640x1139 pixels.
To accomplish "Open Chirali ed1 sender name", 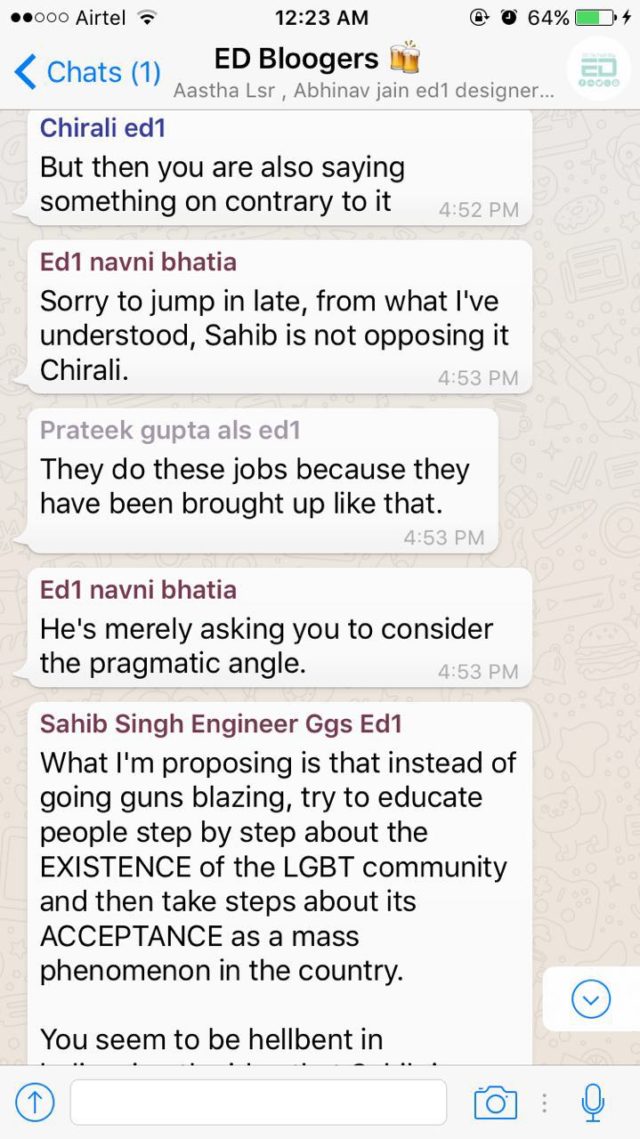I will 102,128.
